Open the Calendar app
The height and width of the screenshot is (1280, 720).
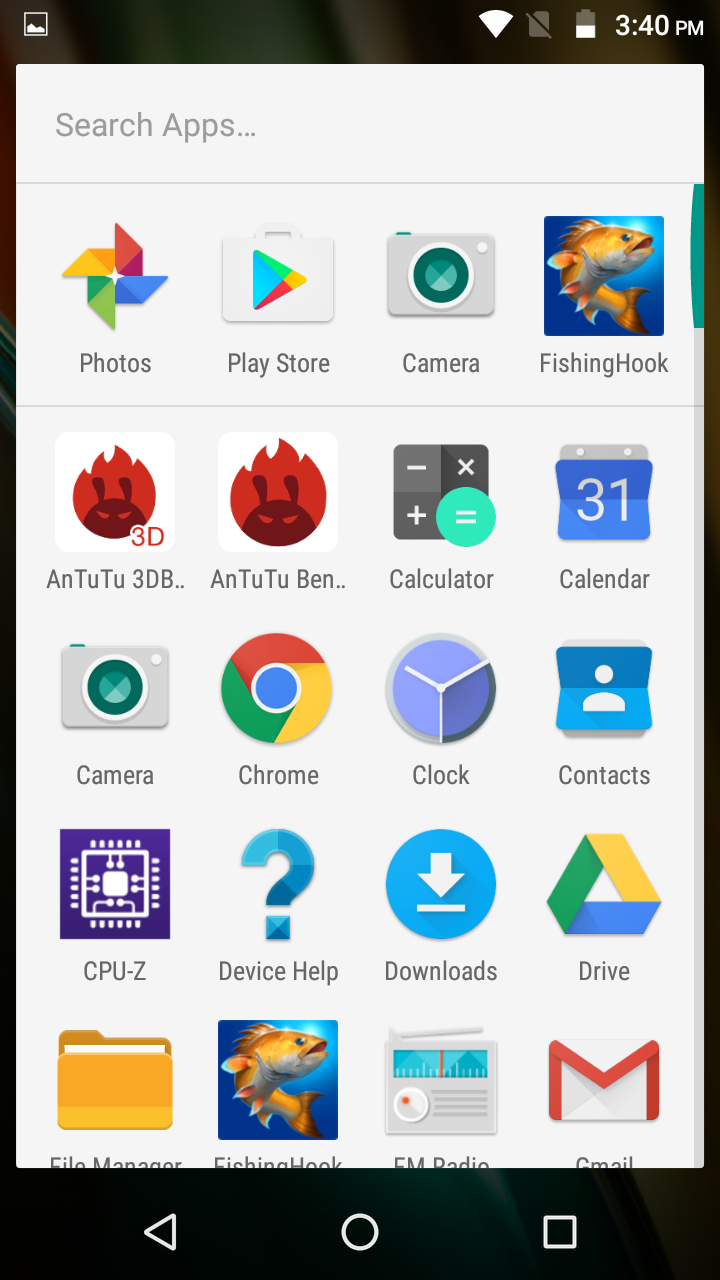[x=604, y=493]
